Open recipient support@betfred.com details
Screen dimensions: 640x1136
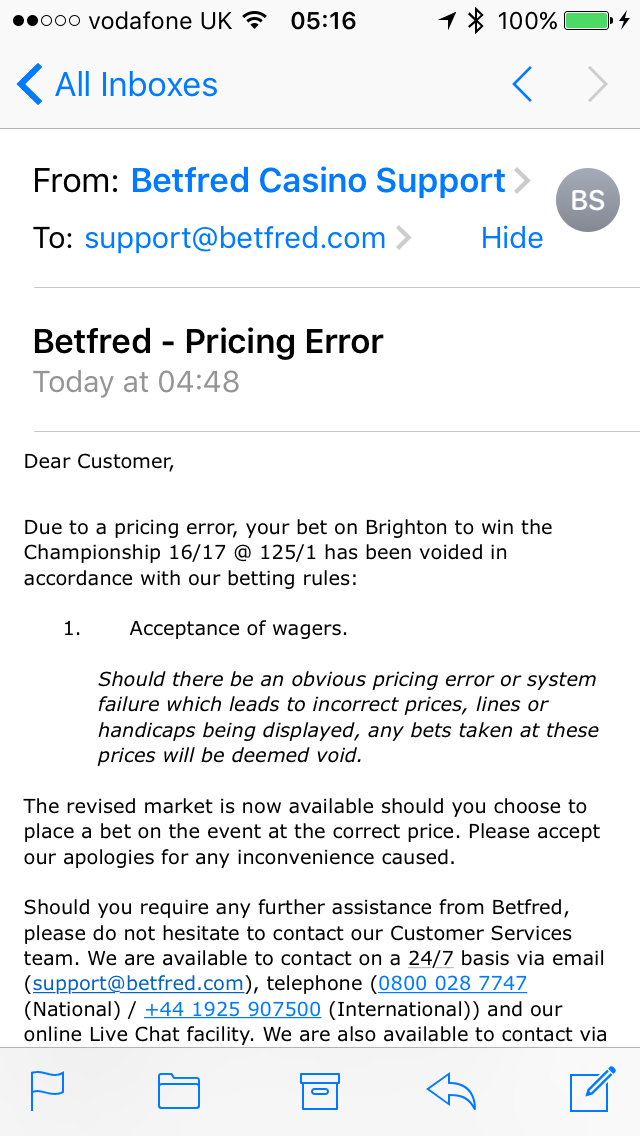click(248, 238)
